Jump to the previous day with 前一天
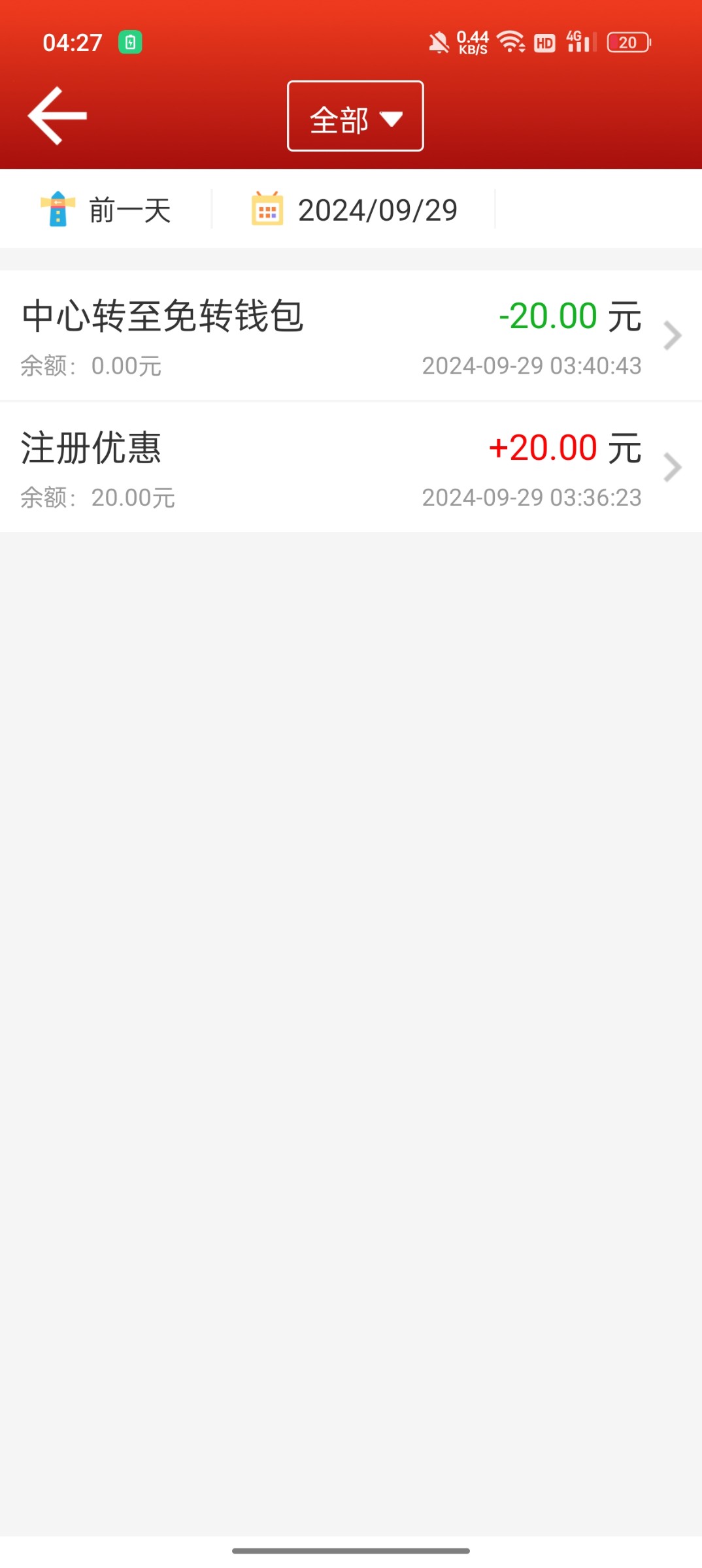 point(106,210)
